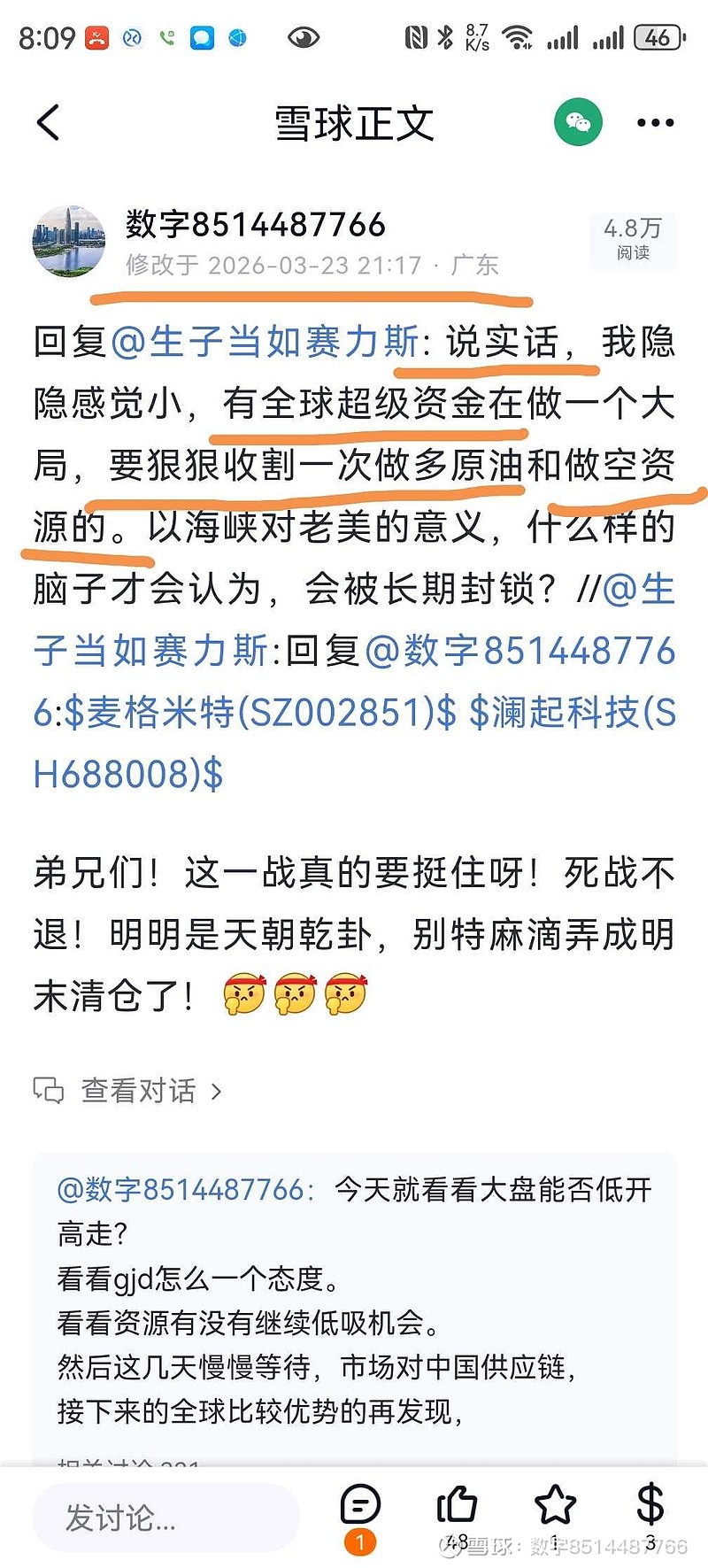This screenshot has width=708, height=1568.
Task: Tap the 雪球正文 title bar
Action: pos(352,122)
